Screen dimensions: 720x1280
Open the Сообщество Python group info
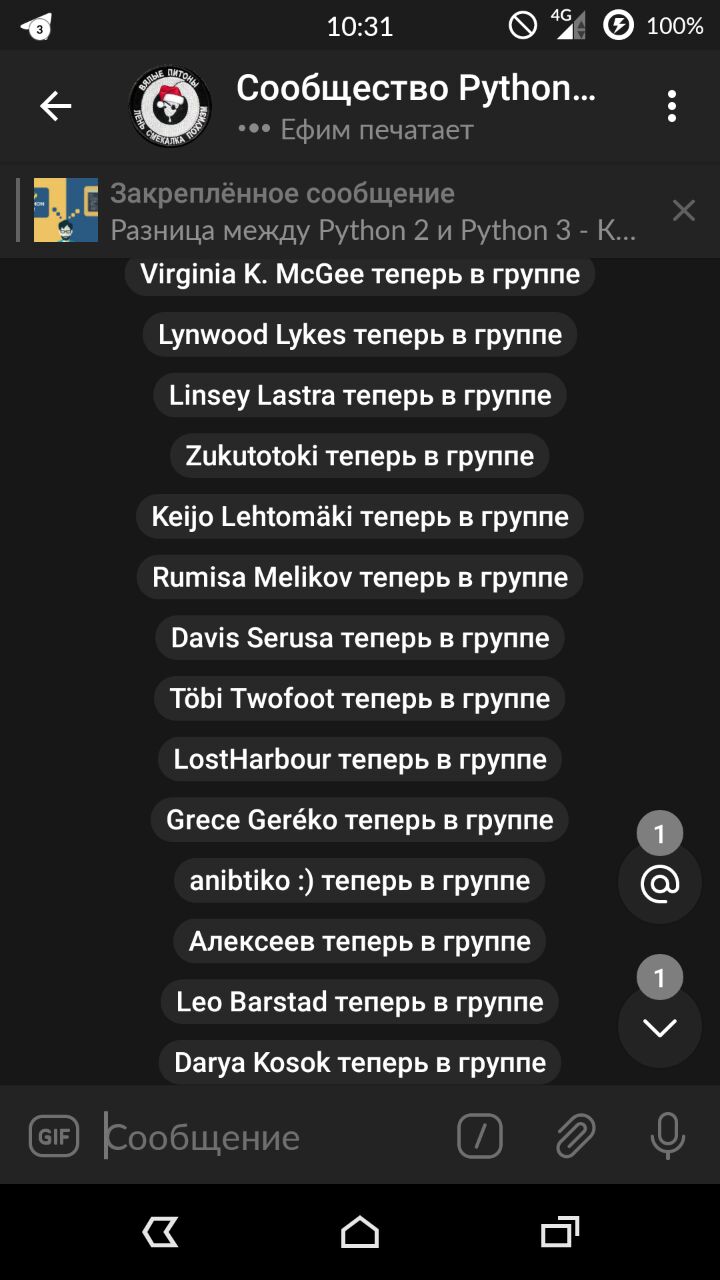415,106
